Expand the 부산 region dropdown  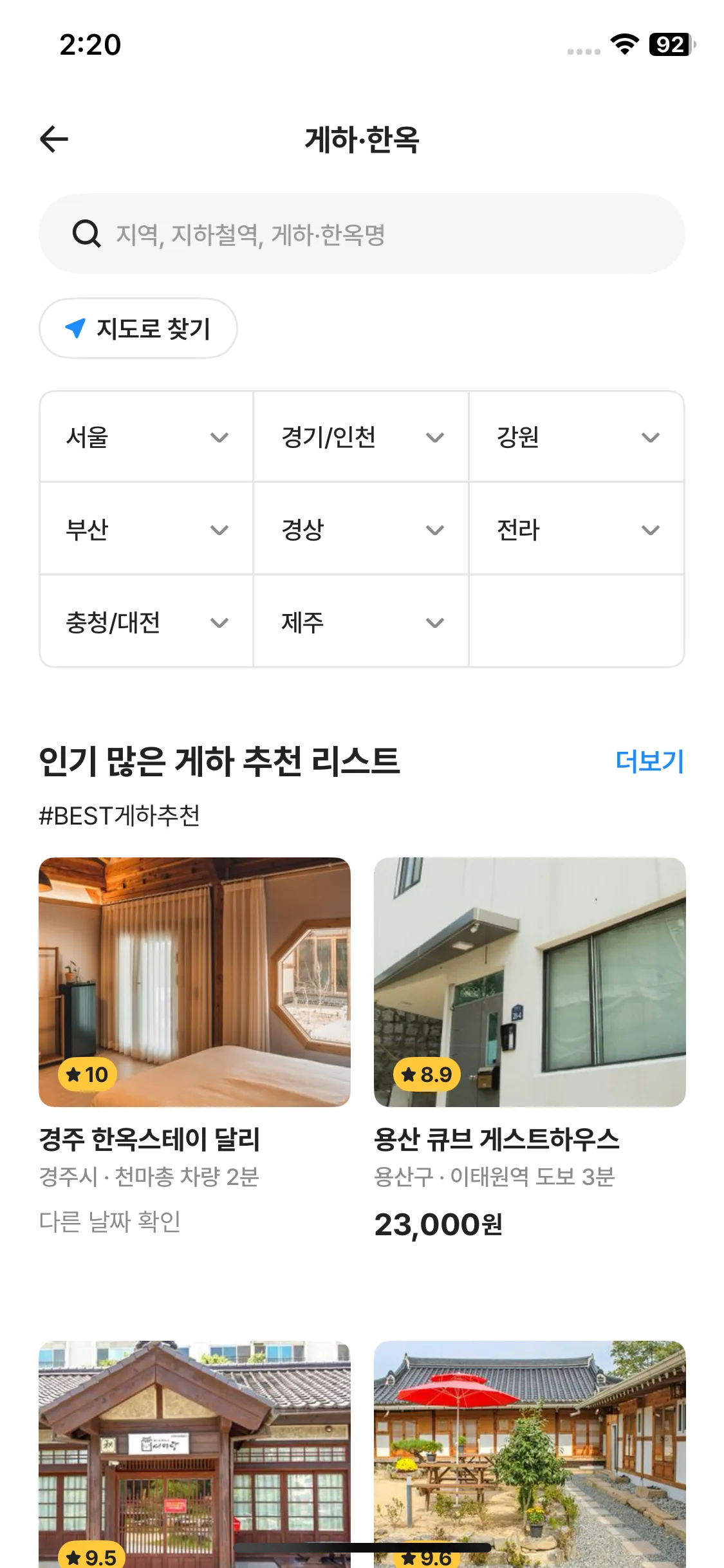click(147, 530)
